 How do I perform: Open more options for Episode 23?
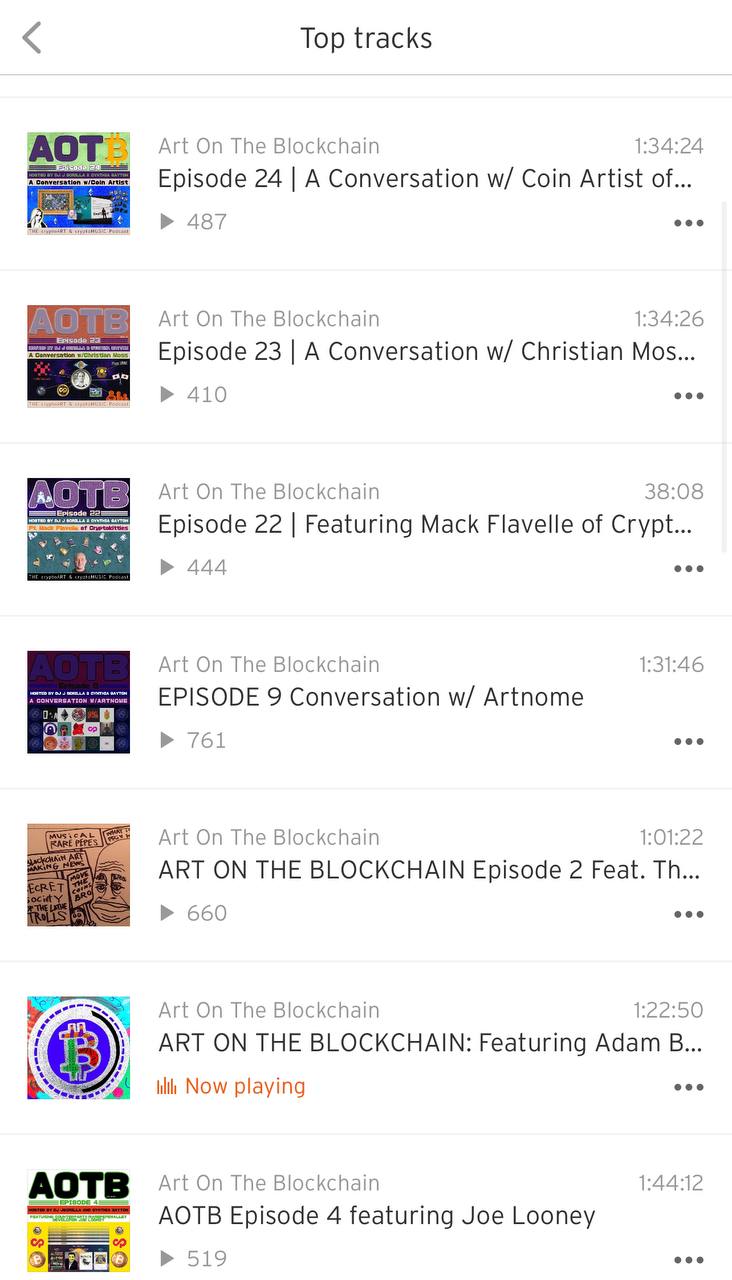[688, 396]
